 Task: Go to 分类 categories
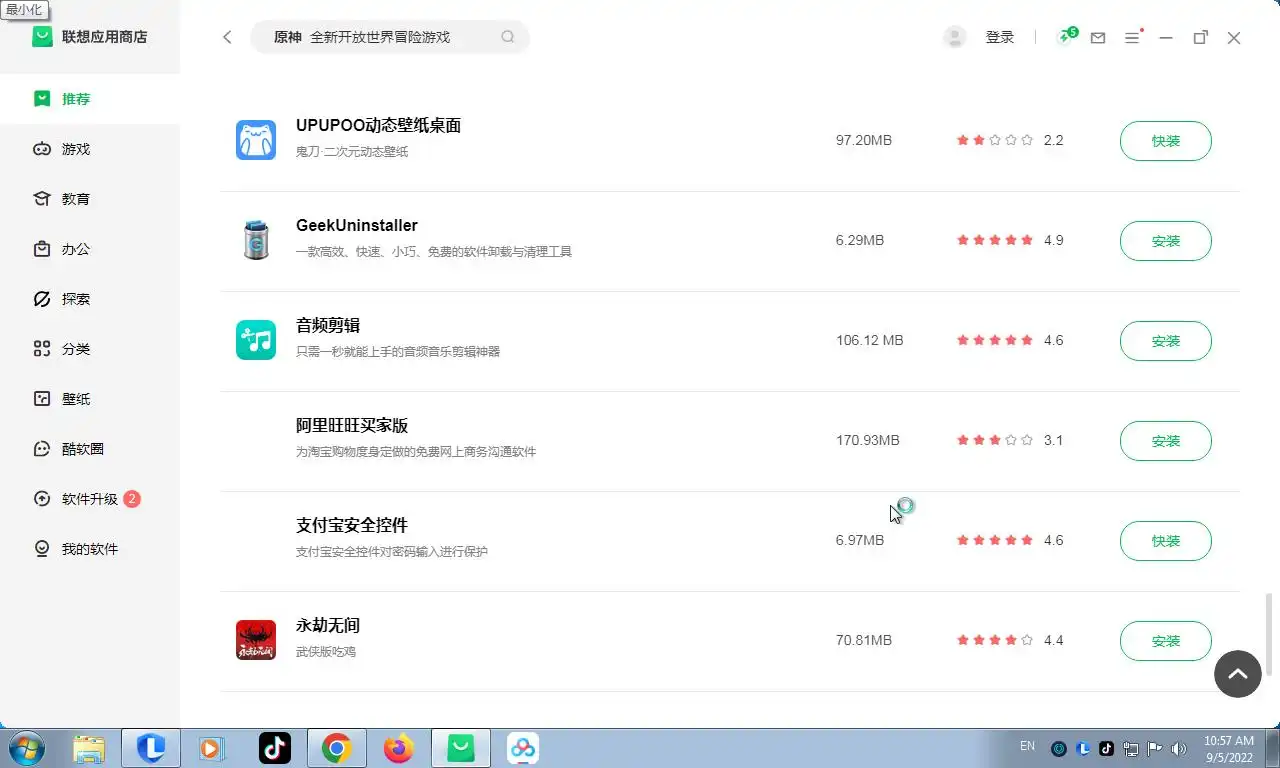click(76, 349)
